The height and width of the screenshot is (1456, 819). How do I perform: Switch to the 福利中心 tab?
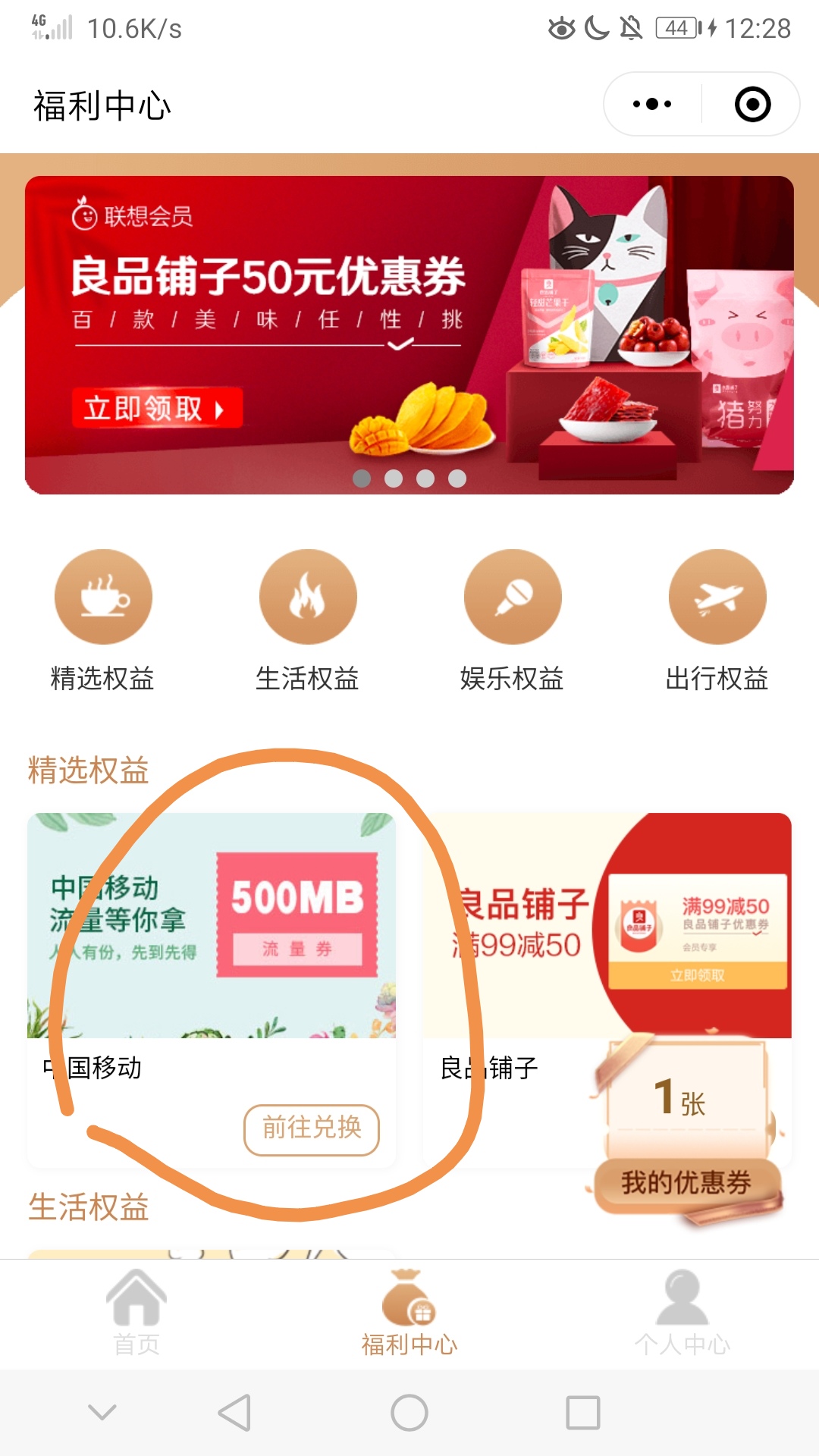[409, 1313]
